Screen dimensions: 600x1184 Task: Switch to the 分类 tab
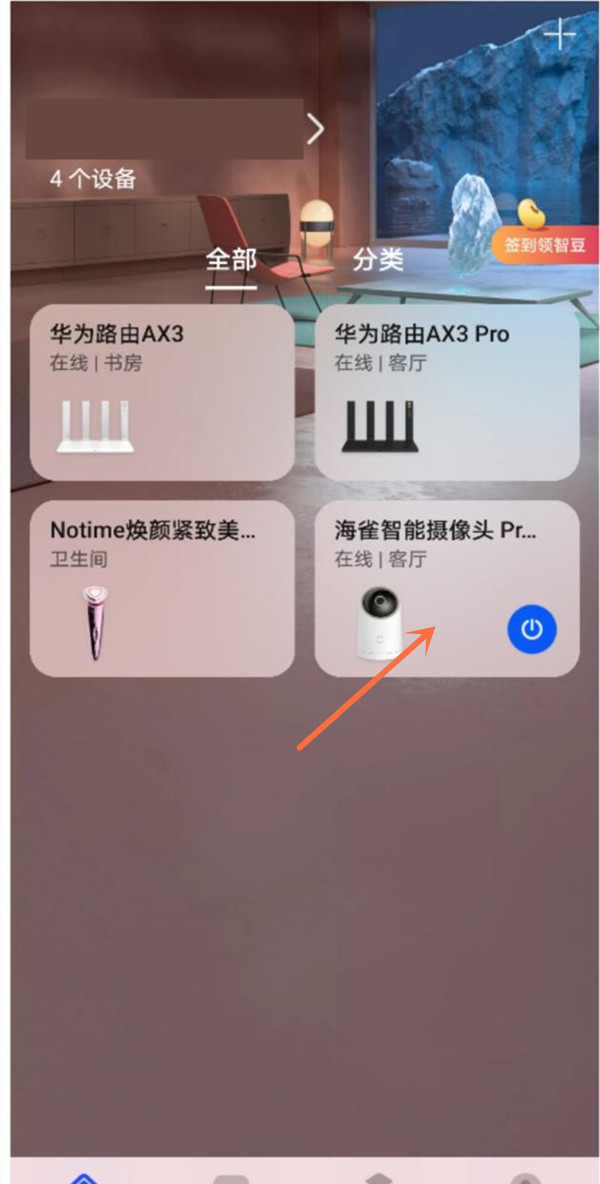click(x=378, y=260)
